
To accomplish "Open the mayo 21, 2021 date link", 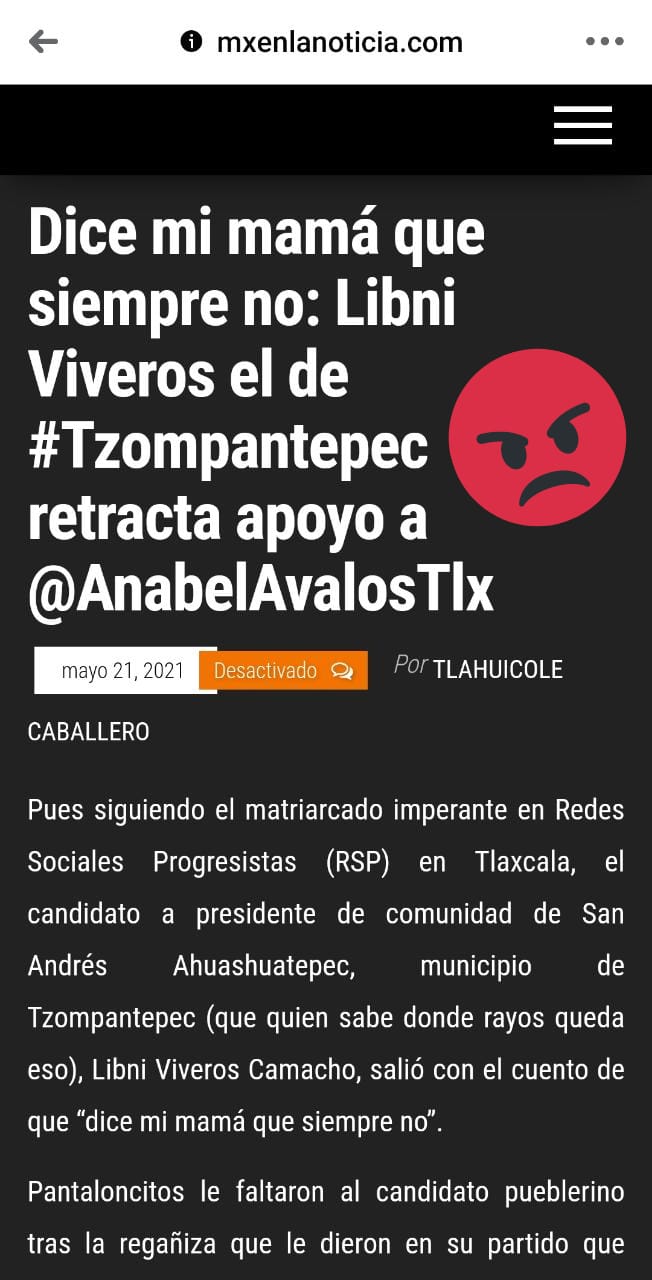I will pyautogui.click(x=122, y=670).
